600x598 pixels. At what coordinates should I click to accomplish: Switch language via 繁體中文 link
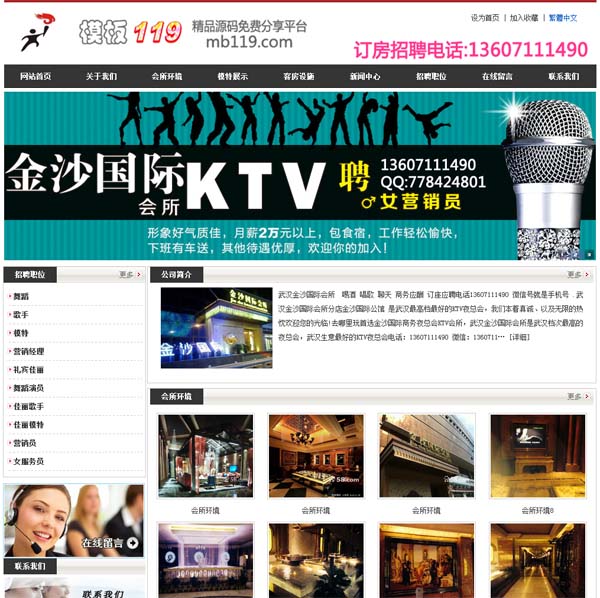[563, 18]
